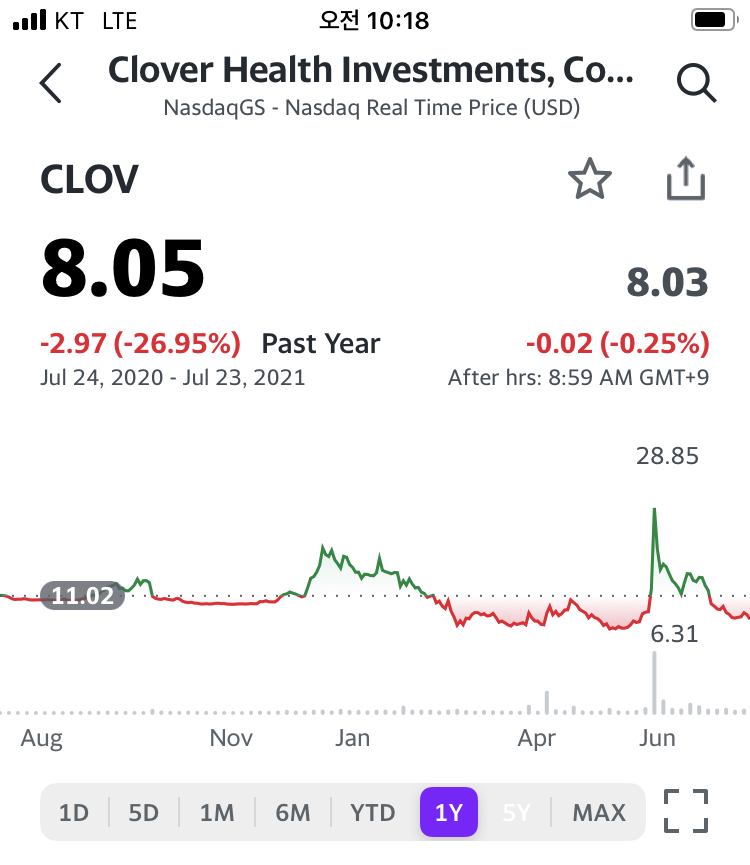The width and height of the screenshot is (750, 865).
Task: Select the YTD chart range
Action: pos(372,812)
